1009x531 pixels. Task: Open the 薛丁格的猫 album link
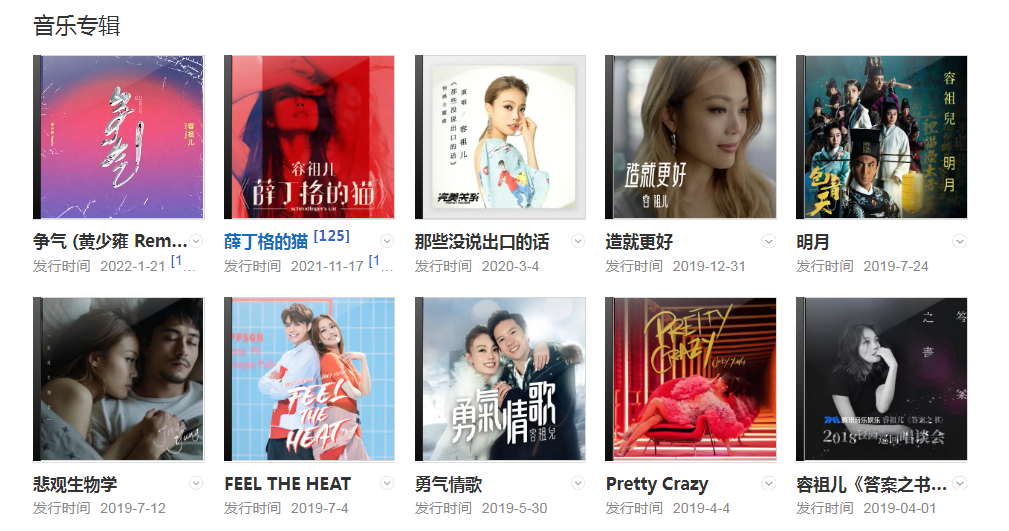click(266, 242)
